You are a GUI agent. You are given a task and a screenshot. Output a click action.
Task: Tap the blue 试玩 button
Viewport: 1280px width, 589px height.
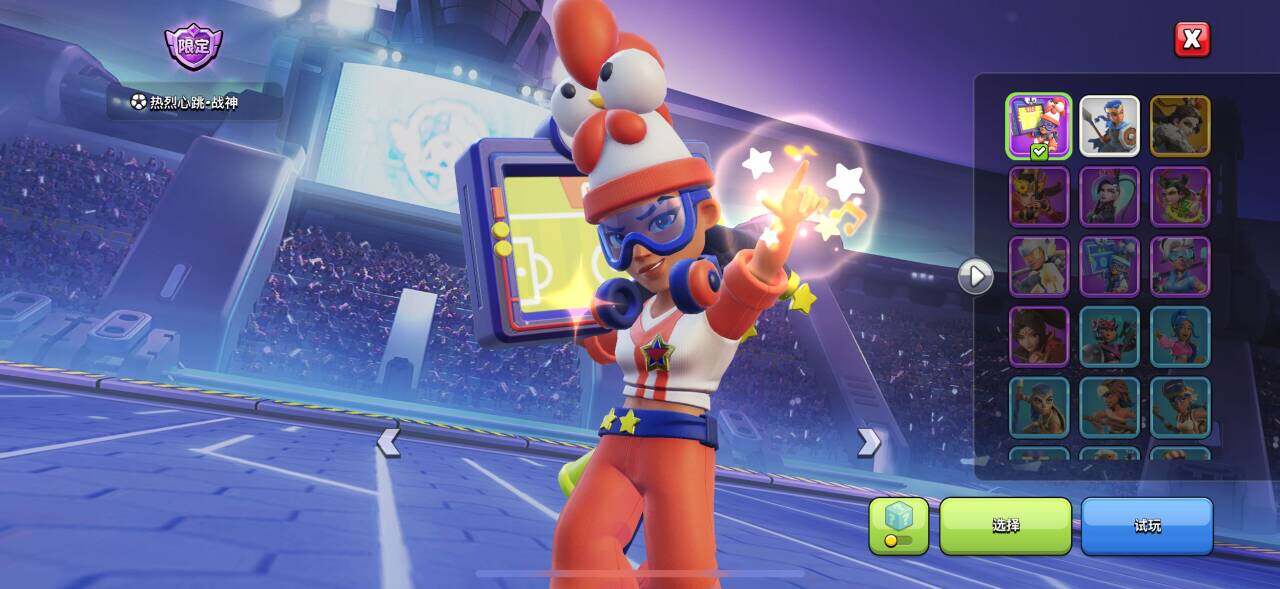point(1147,526)
